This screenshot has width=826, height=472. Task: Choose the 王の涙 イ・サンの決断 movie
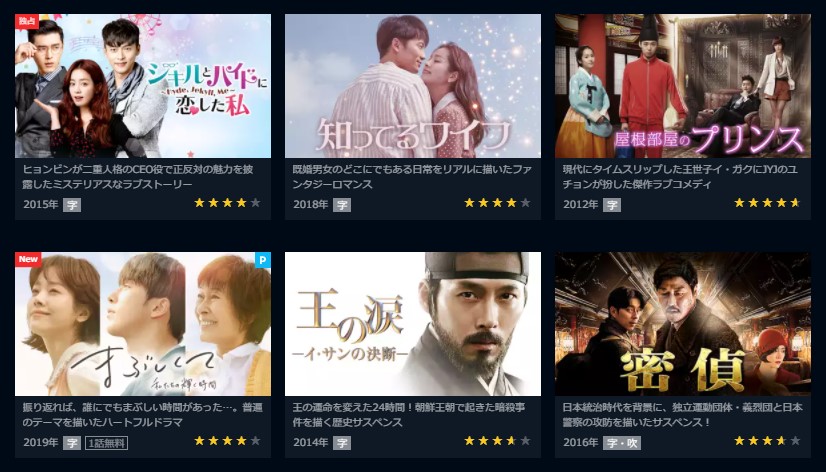(412, 324)
